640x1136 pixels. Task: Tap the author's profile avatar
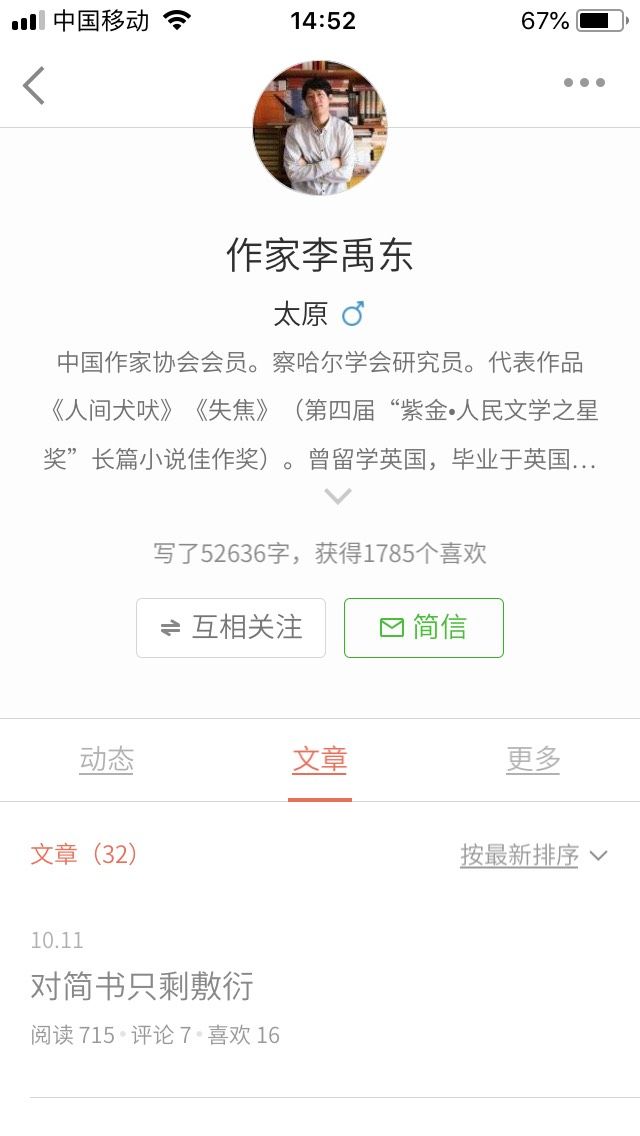[320, 128]
